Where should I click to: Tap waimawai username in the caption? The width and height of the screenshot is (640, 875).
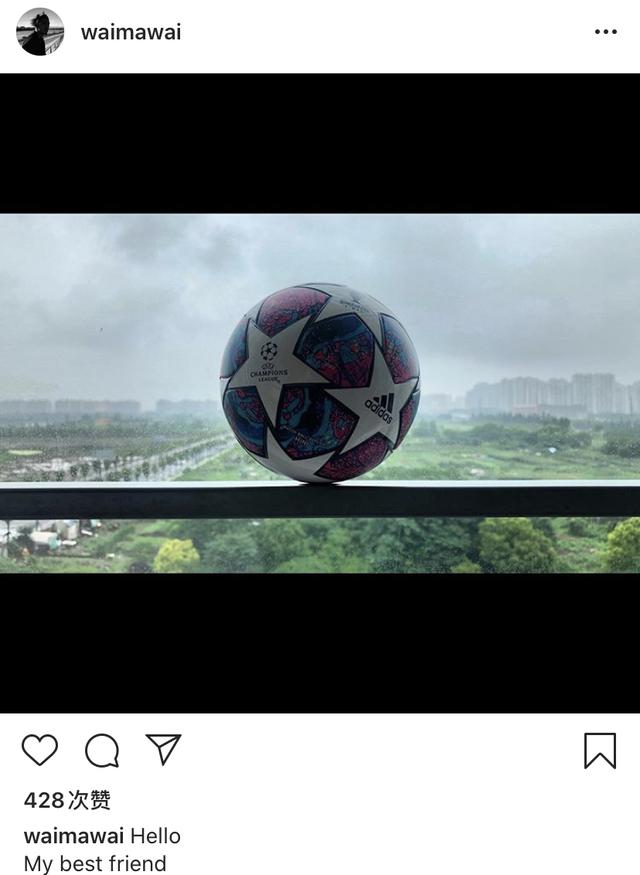pos(74,836)
